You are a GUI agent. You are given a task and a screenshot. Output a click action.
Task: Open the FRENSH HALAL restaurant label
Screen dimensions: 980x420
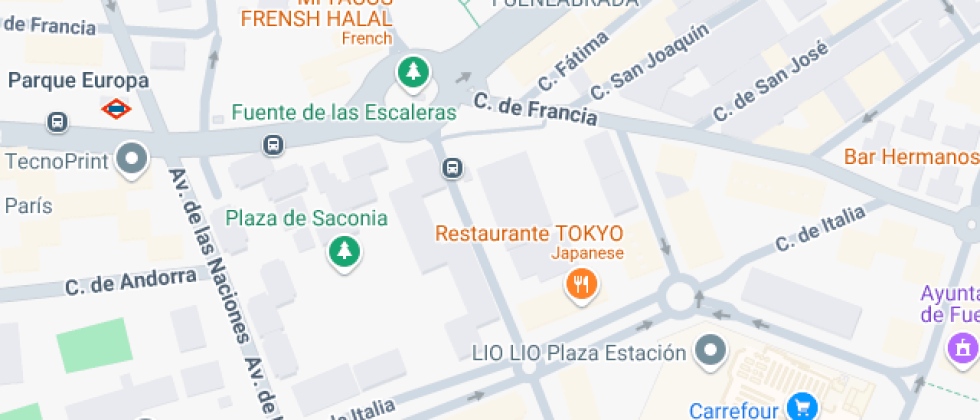click(315, 19)
